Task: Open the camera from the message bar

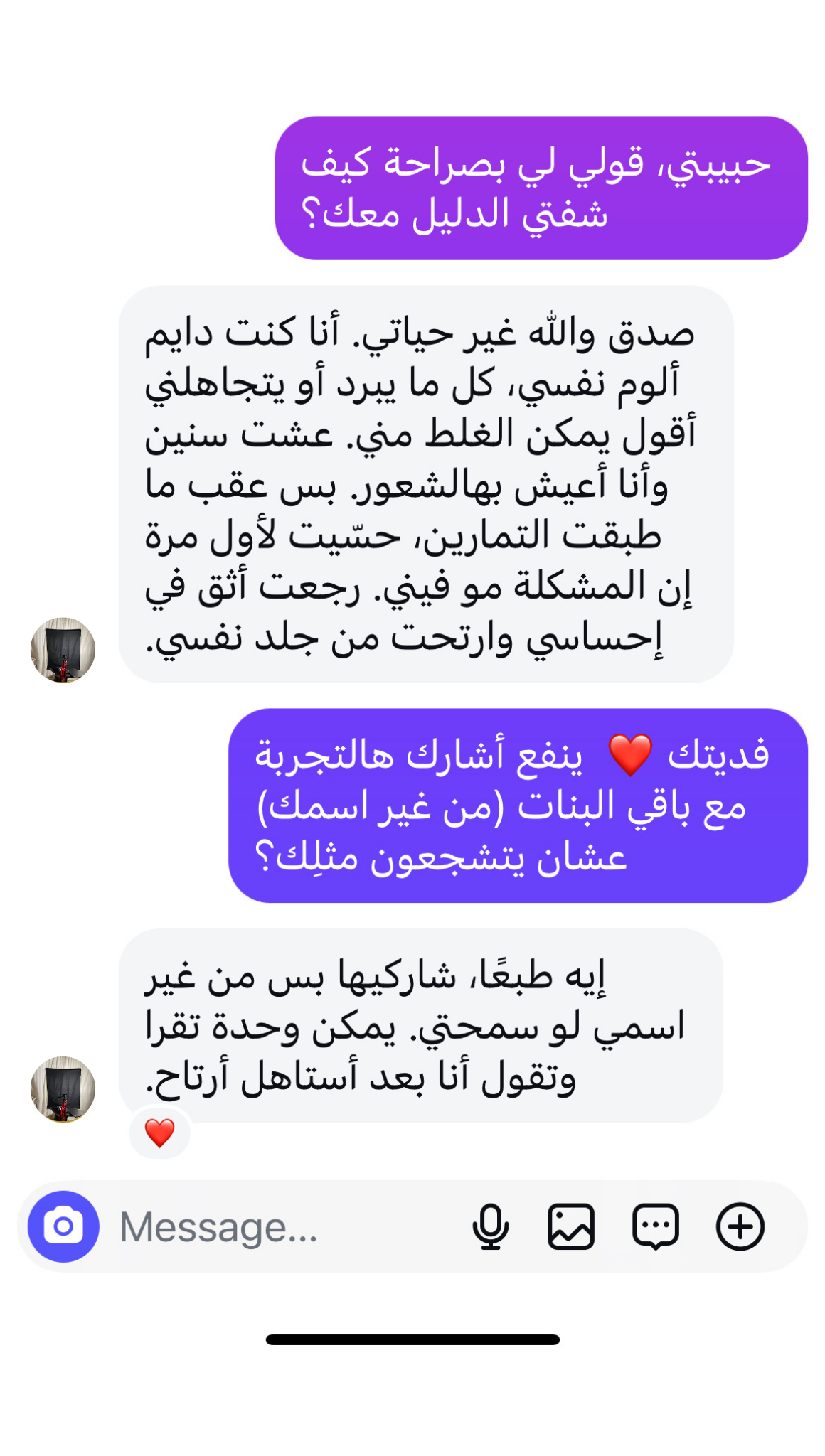Action: [63, 1226]
